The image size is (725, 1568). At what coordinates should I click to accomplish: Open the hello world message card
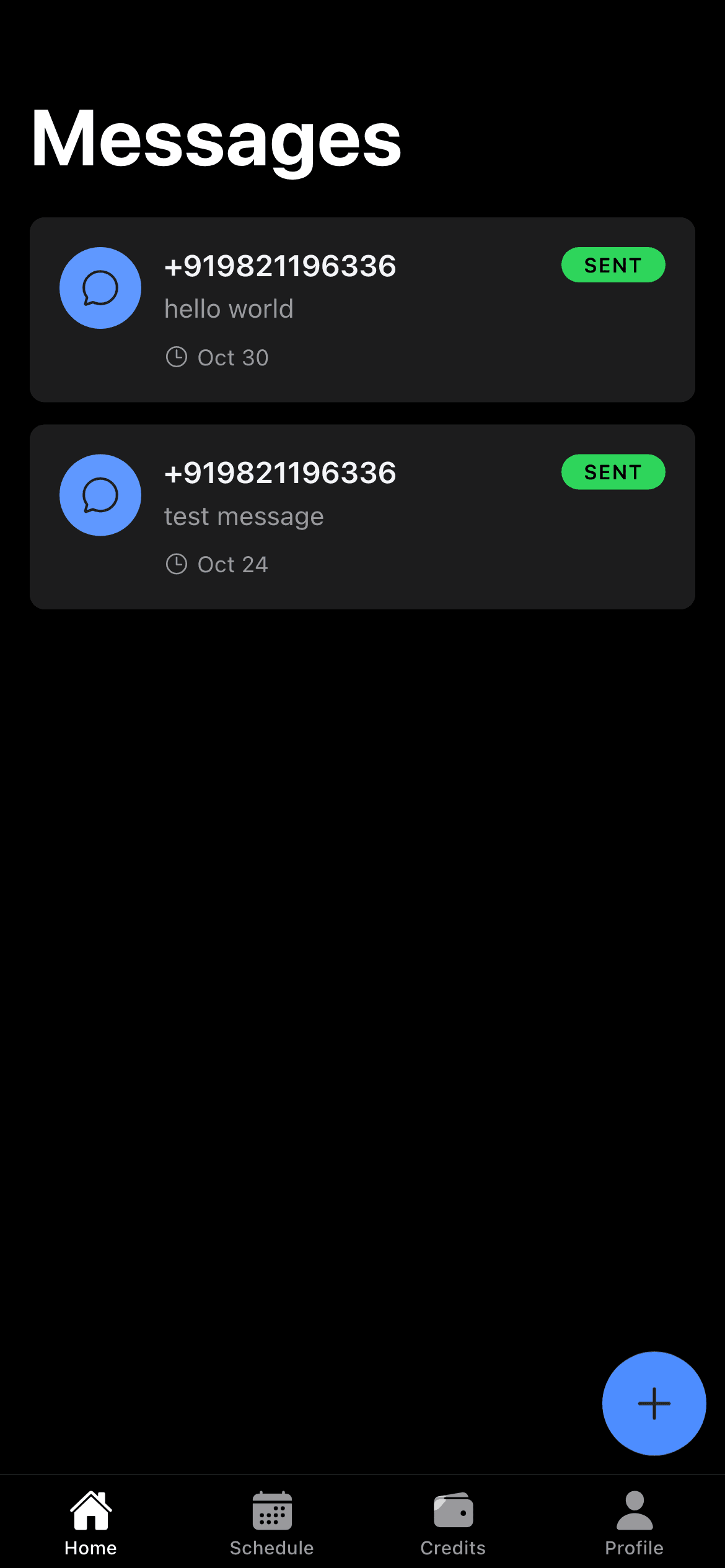tap(361, 308)
